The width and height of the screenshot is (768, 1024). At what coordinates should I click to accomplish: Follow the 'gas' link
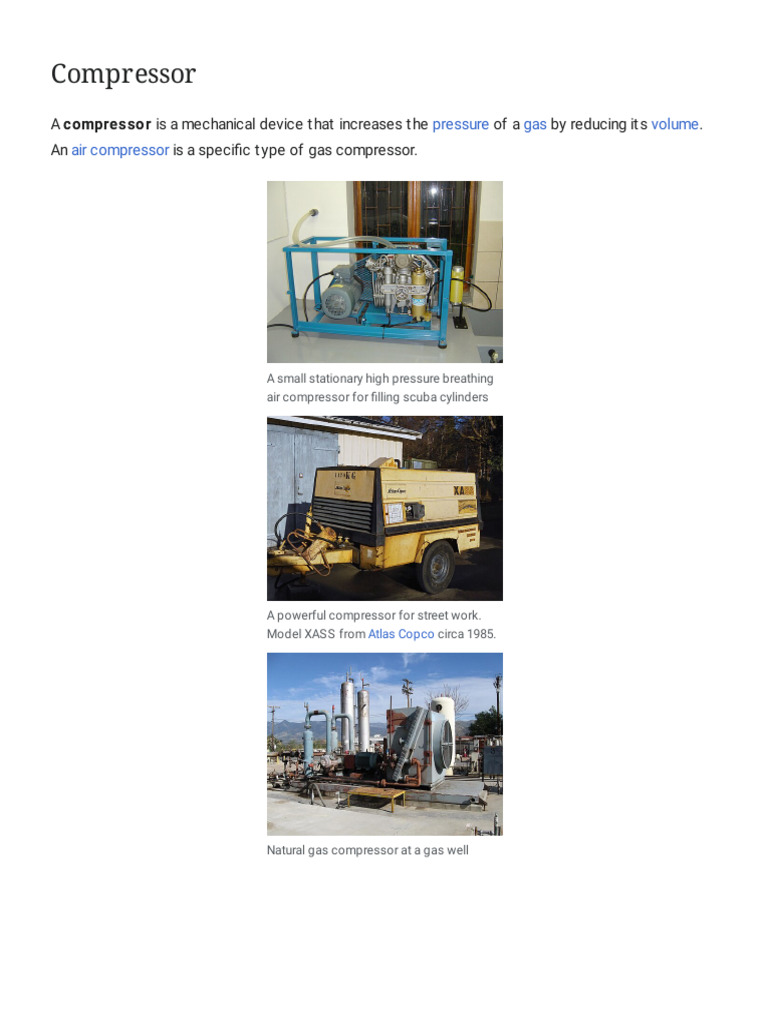click(x=535, y=124)
